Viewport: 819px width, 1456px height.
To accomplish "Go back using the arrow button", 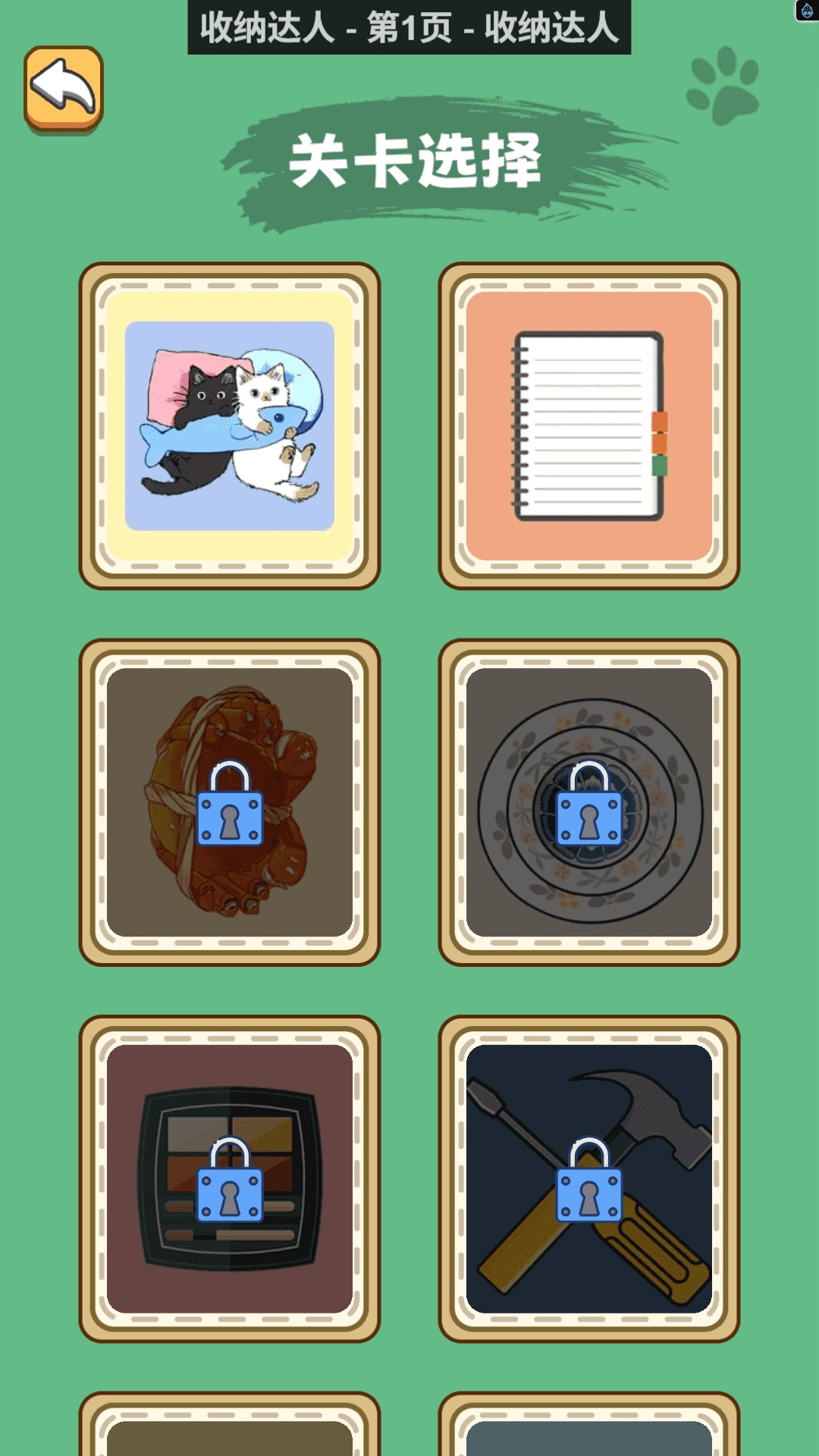I will click(64, 89).
